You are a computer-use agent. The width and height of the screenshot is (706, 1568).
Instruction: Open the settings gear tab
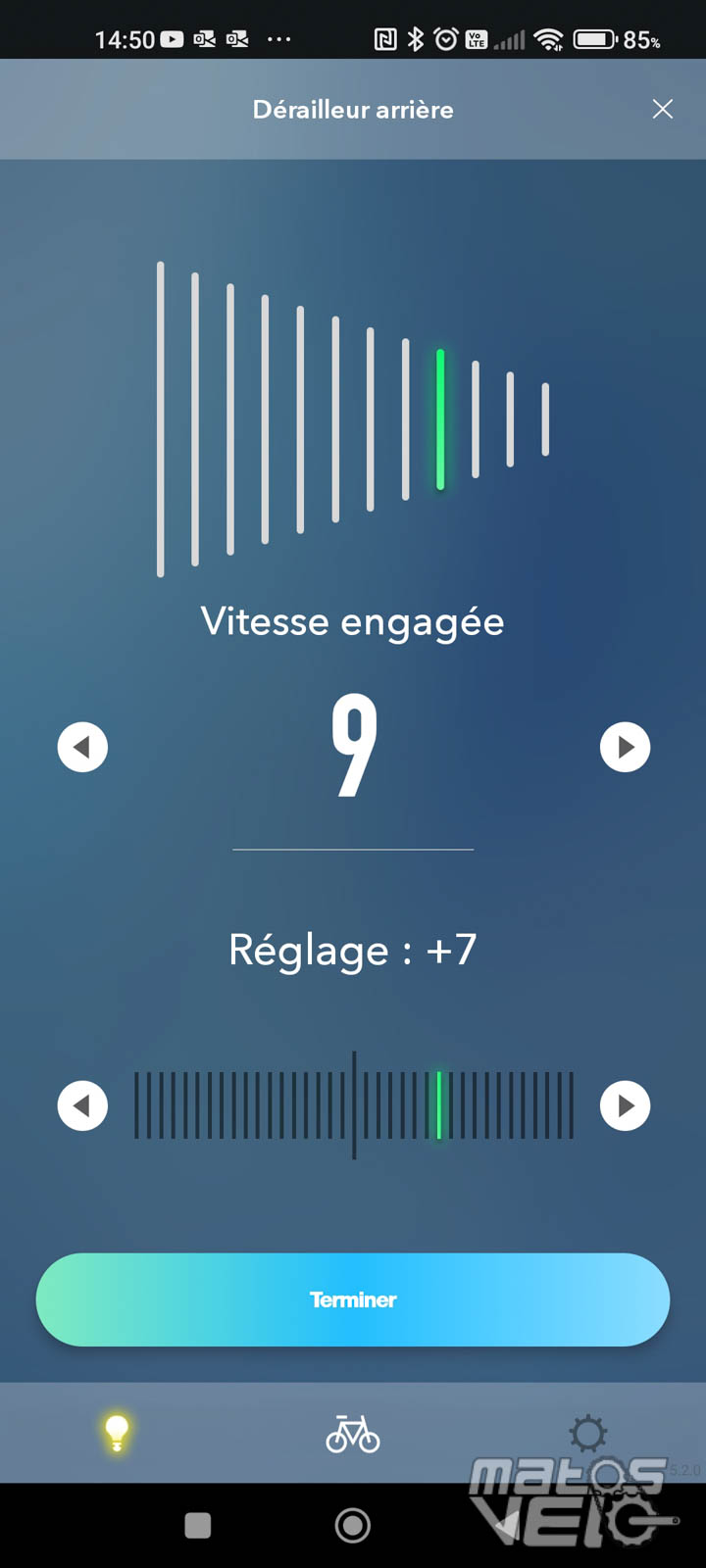point(588,1433)
